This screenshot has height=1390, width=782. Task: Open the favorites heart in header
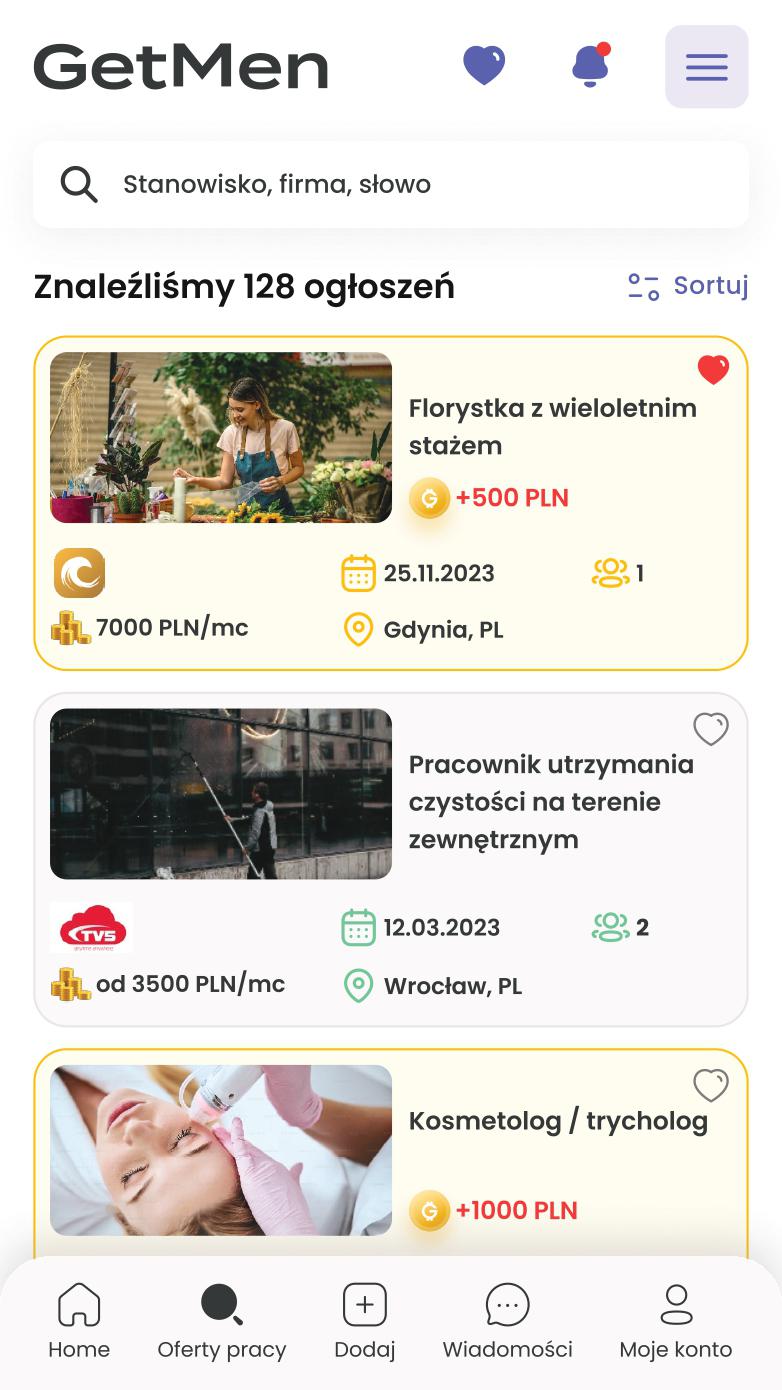(x=484, y=66)
